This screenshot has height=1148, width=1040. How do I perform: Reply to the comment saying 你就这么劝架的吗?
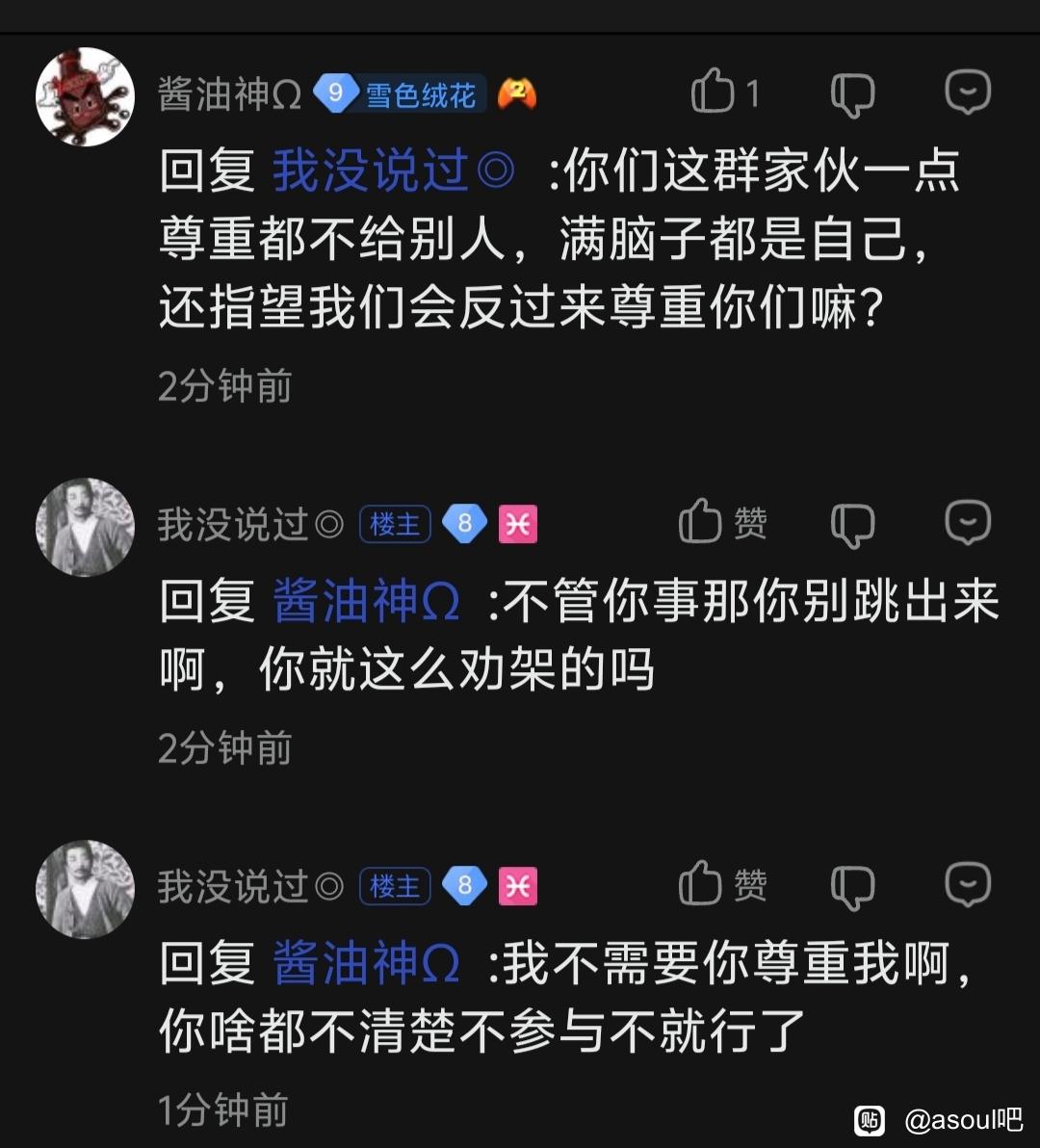967,523
